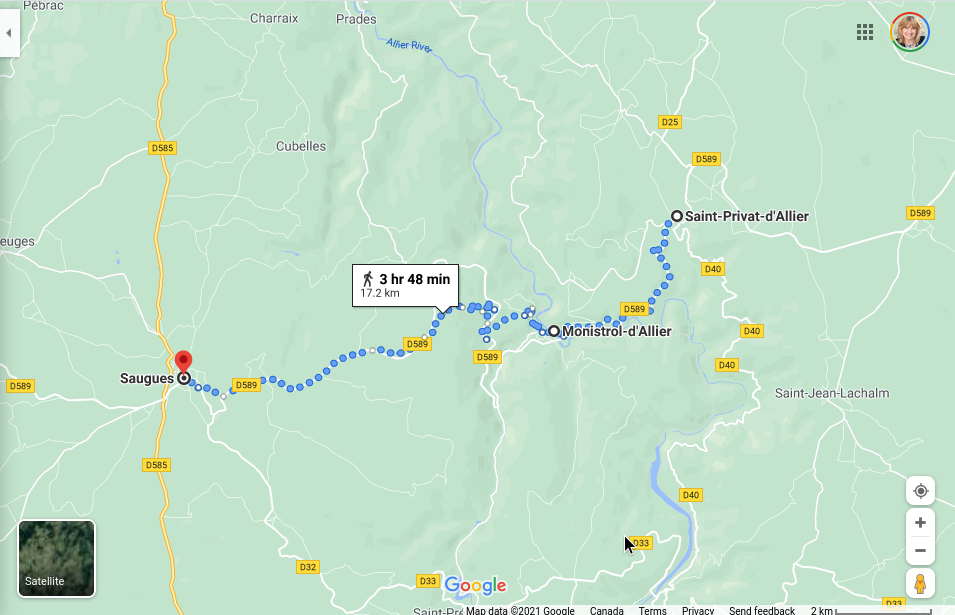
Task: Activate the Street View pegman
Action: tap(920, 583)
